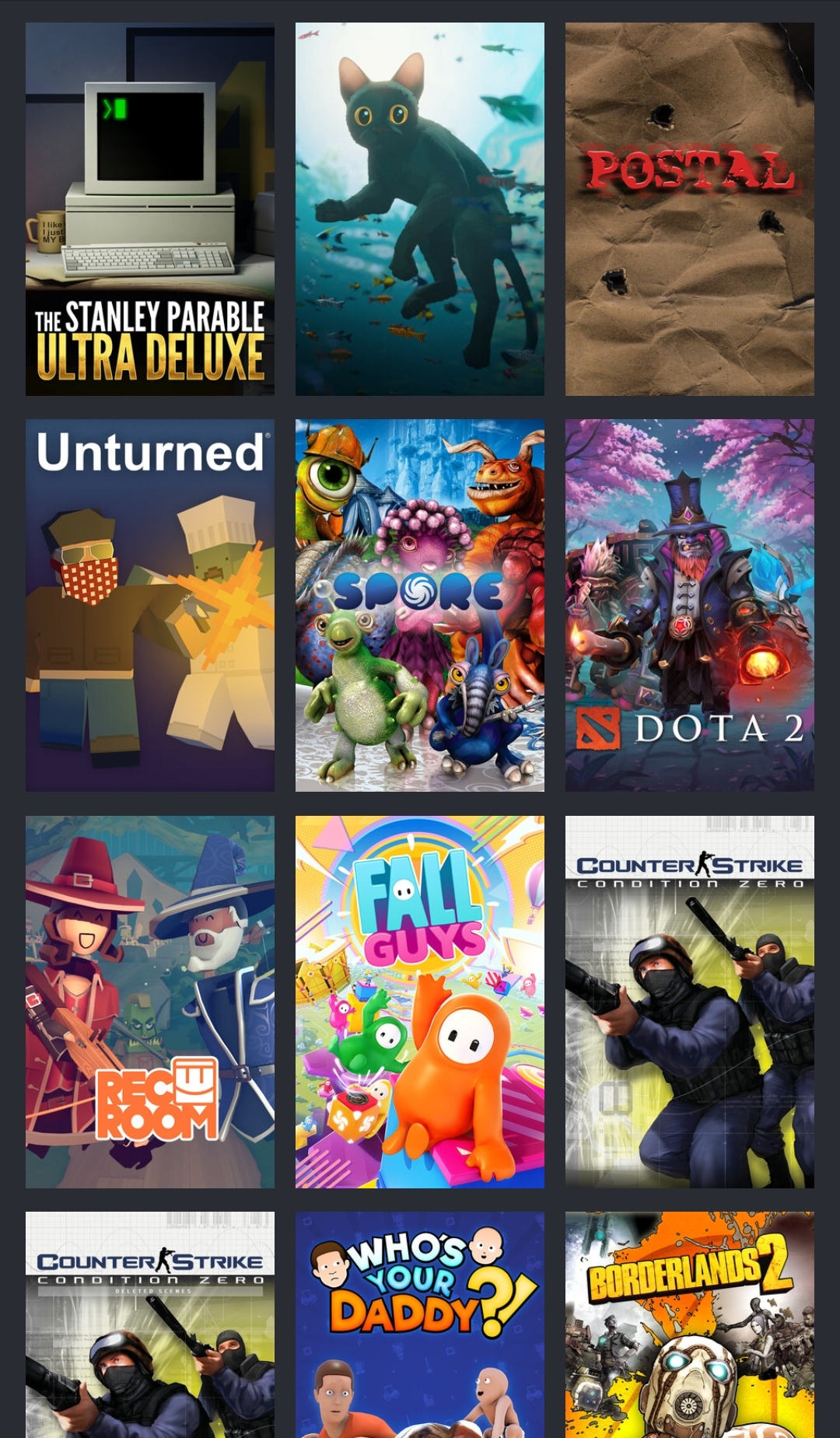This screenshot has height=1438, width=840.
Task: Tap the Who's Your Daddy cover
Action: (x=420, y=1324)
